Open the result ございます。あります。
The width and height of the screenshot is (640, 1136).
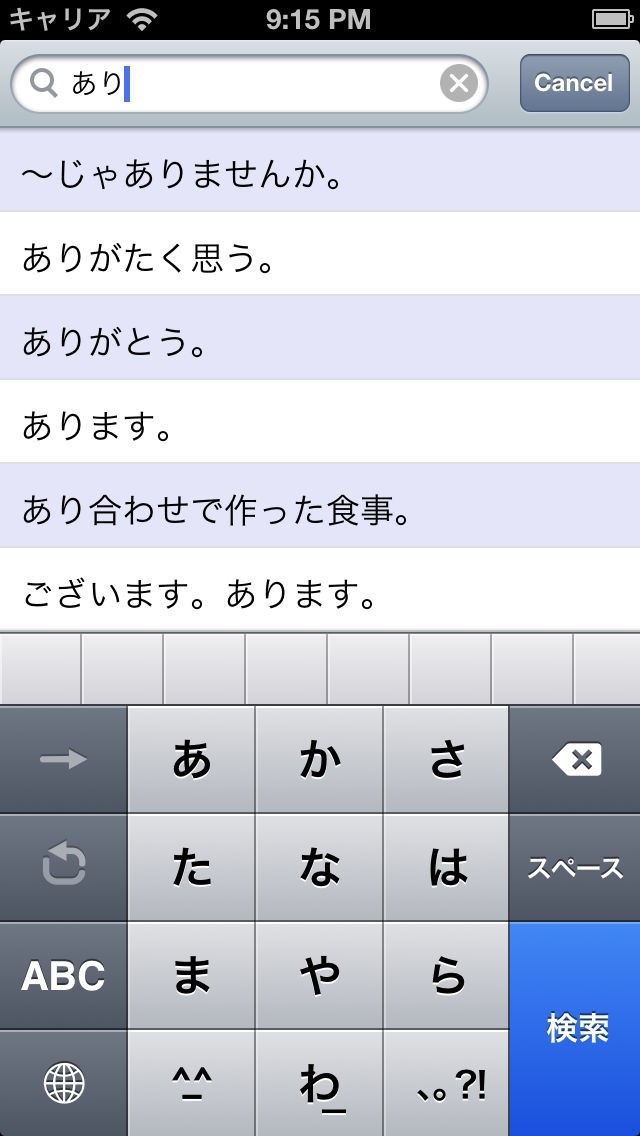coord(320,595)
